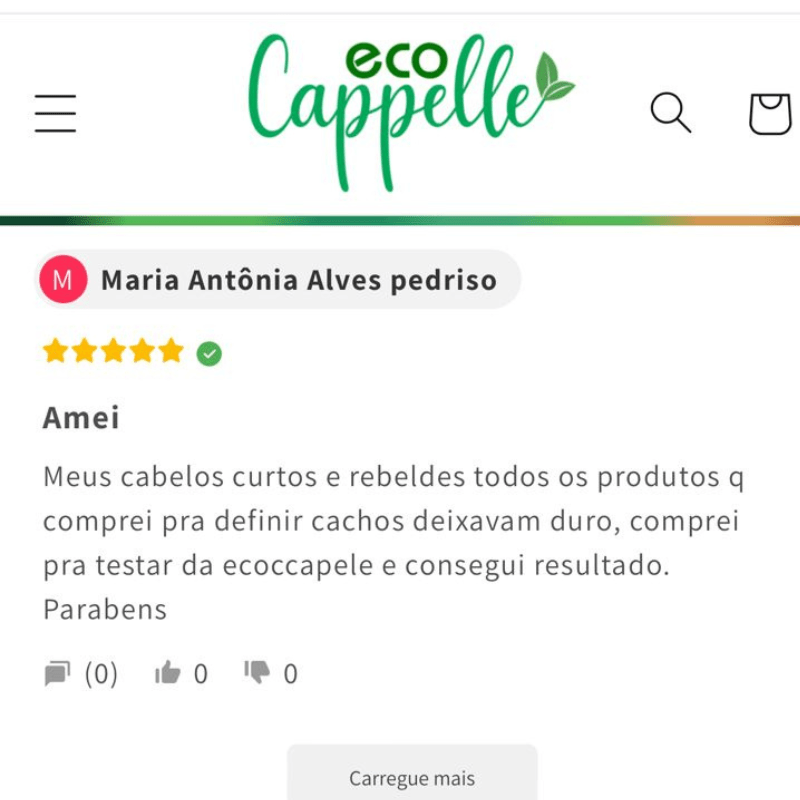Open the search icon
This screenshot has width=800, height=800.
click(x=670, y=112)
